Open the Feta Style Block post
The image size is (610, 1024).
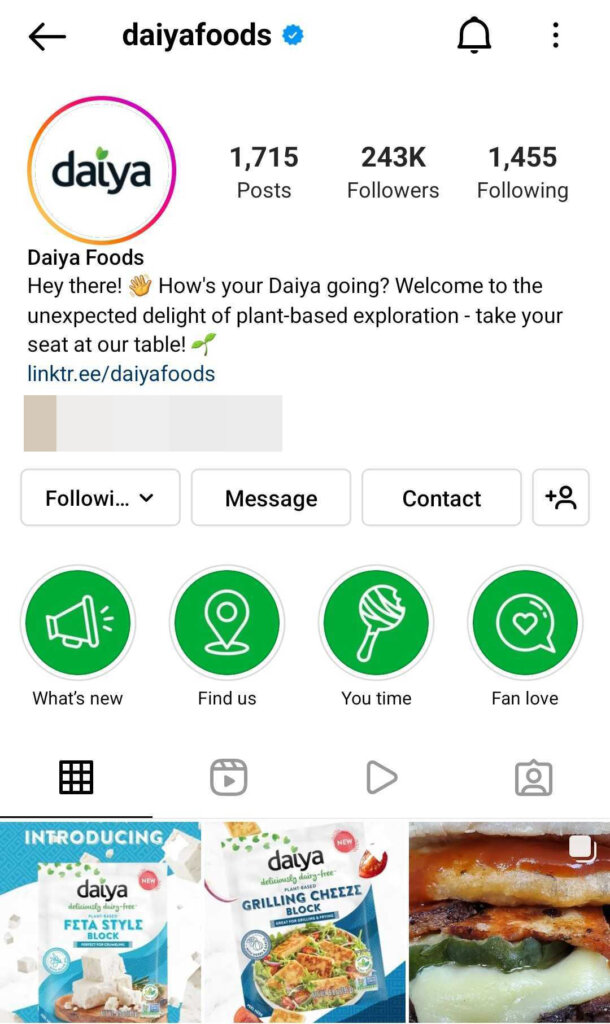(x=100, y=922)
